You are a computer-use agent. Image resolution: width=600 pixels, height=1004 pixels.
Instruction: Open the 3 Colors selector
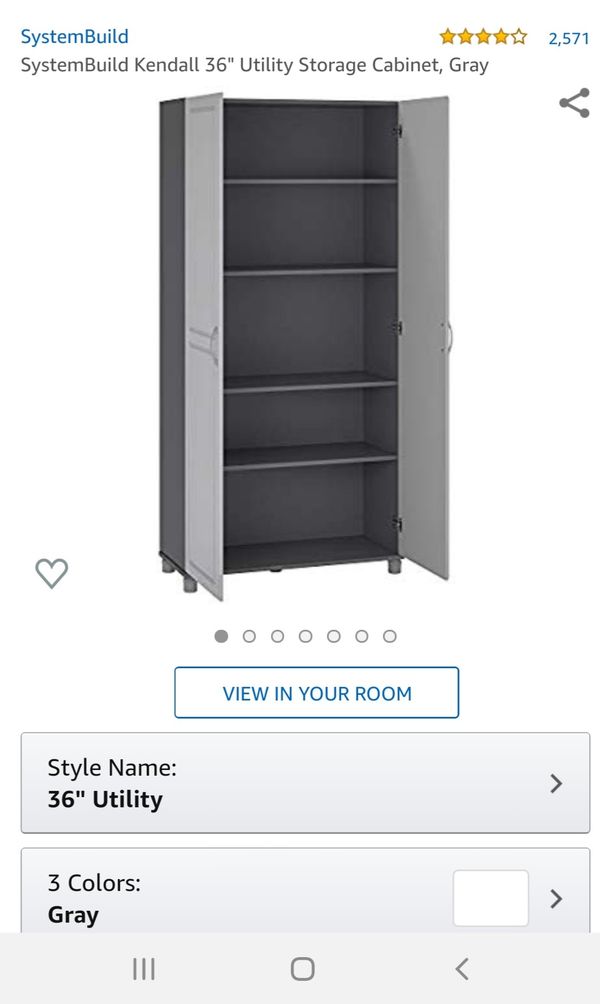(x=305, y=891)
